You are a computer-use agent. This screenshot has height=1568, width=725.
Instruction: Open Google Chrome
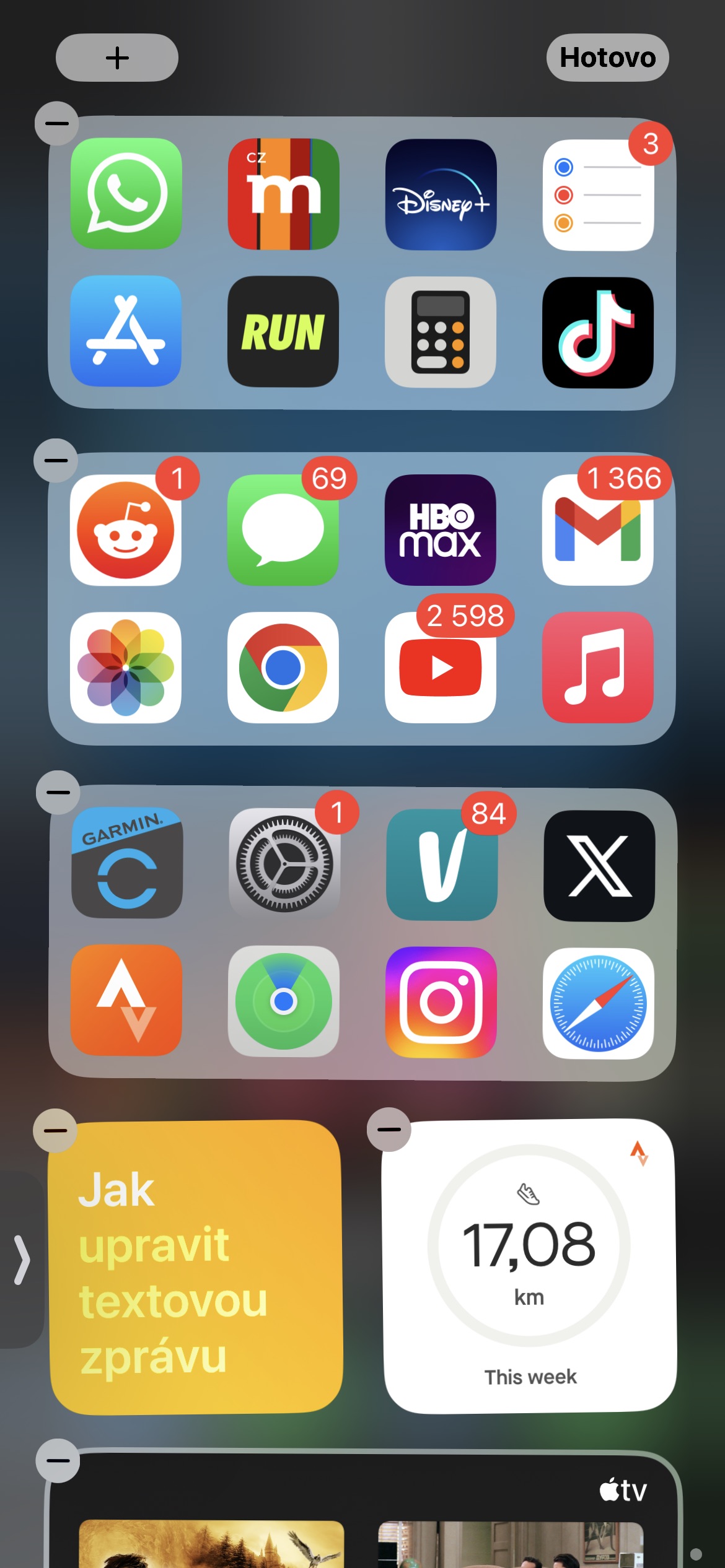pos(283,668)
